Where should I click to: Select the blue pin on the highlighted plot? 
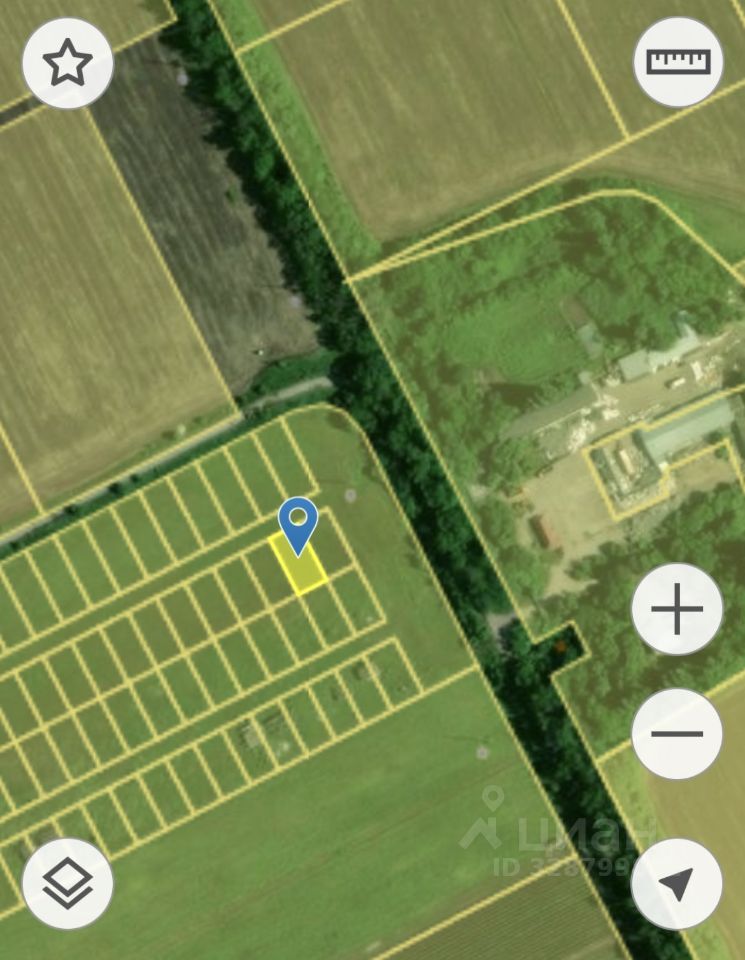click(x=297, y=523)
